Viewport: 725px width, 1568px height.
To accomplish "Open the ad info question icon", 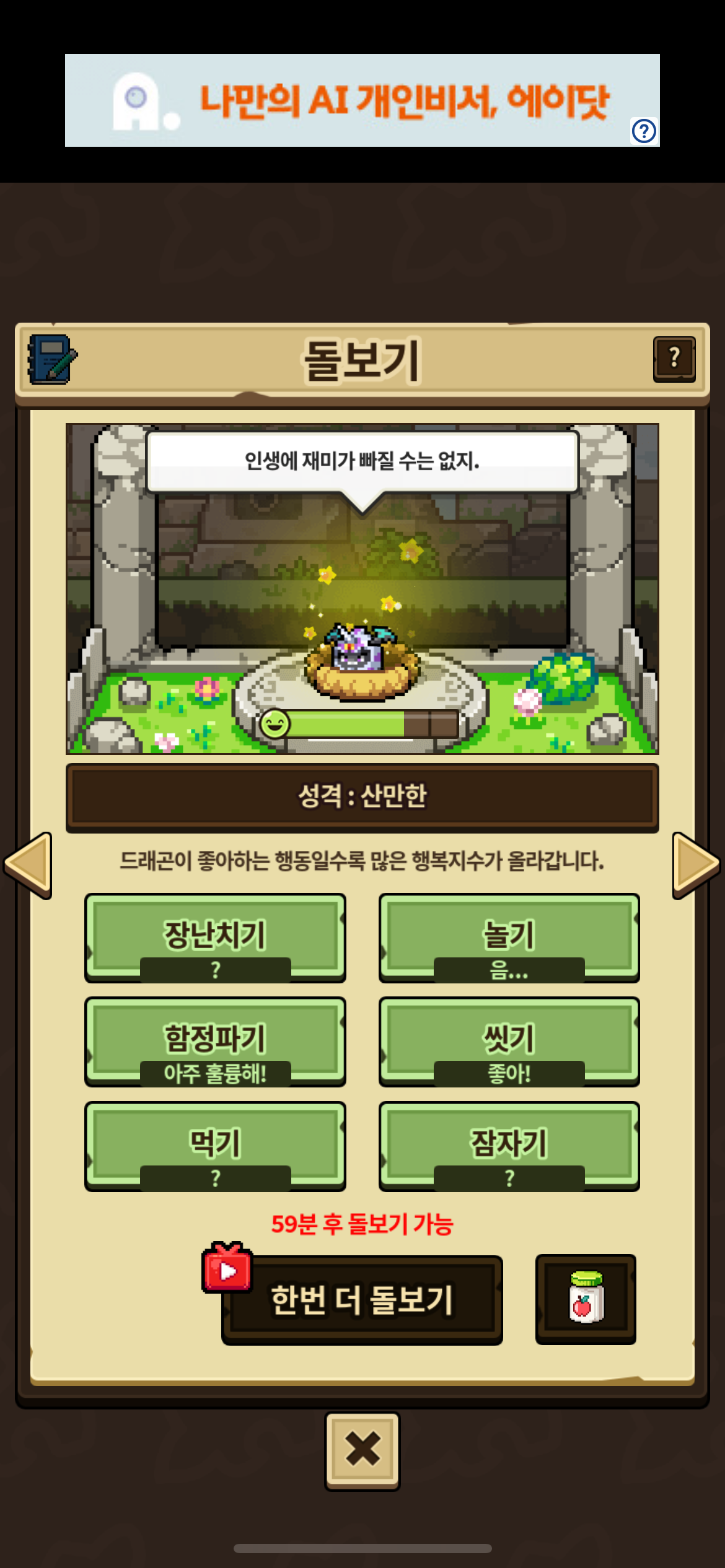I will 644,131.
